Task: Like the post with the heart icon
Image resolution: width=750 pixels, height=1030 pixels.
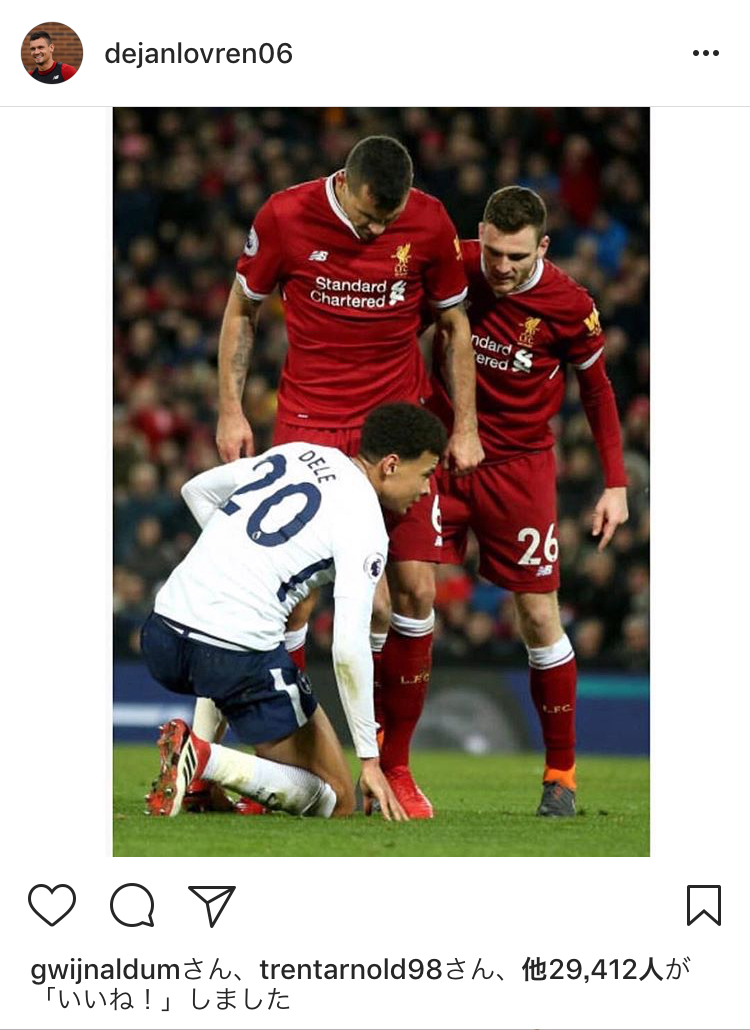Action: (52, 905)
